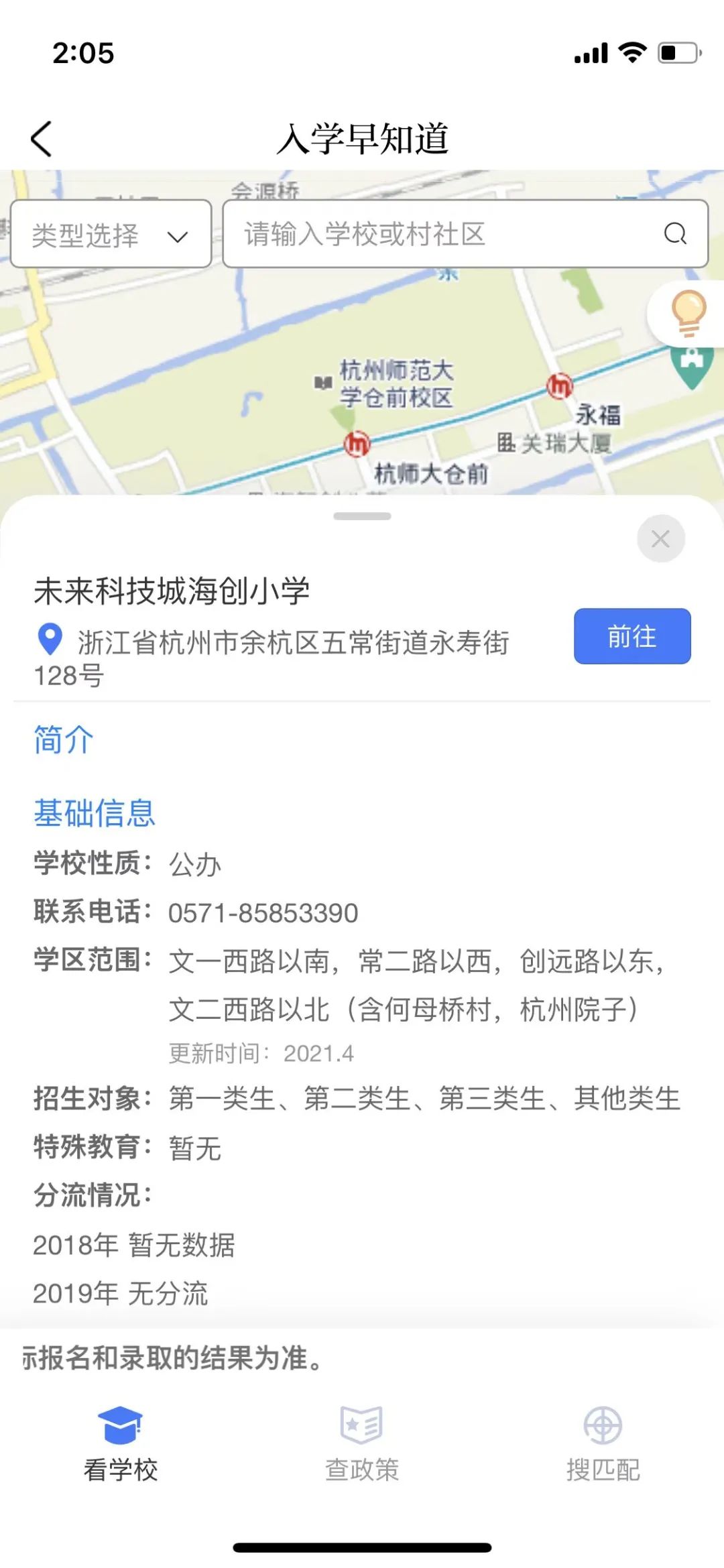Screen dimensions: 724x1568
Task: Close the school details panel
Action: (660, 539)
